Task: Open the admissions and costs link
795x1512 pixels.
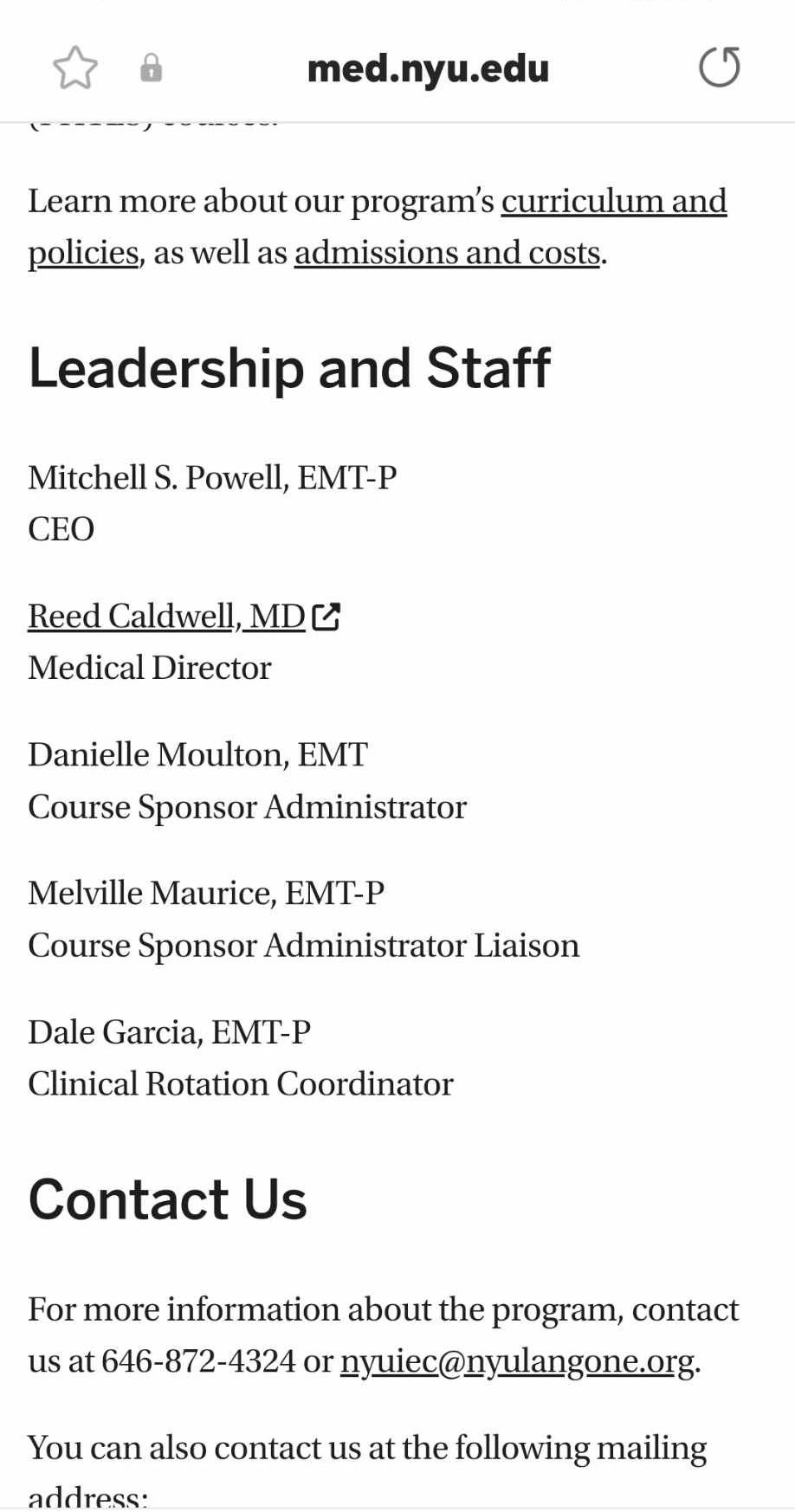Action: (448, 253)
